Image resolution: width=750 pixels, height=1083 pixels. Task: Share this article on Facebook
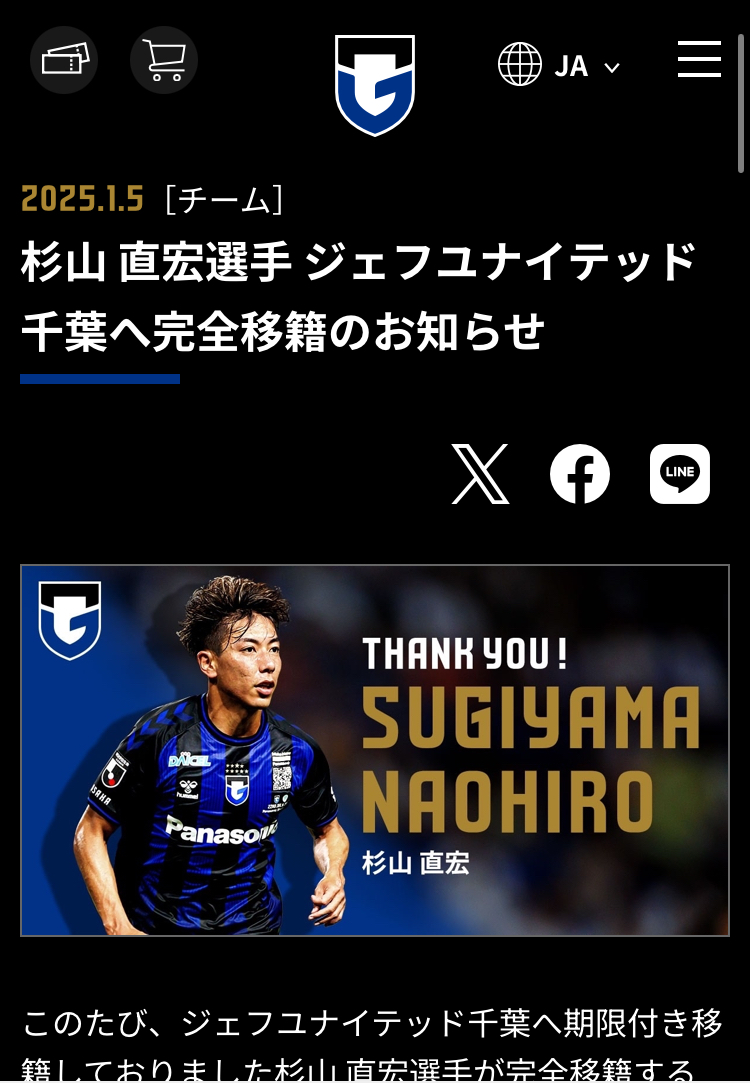coord(580,474)
